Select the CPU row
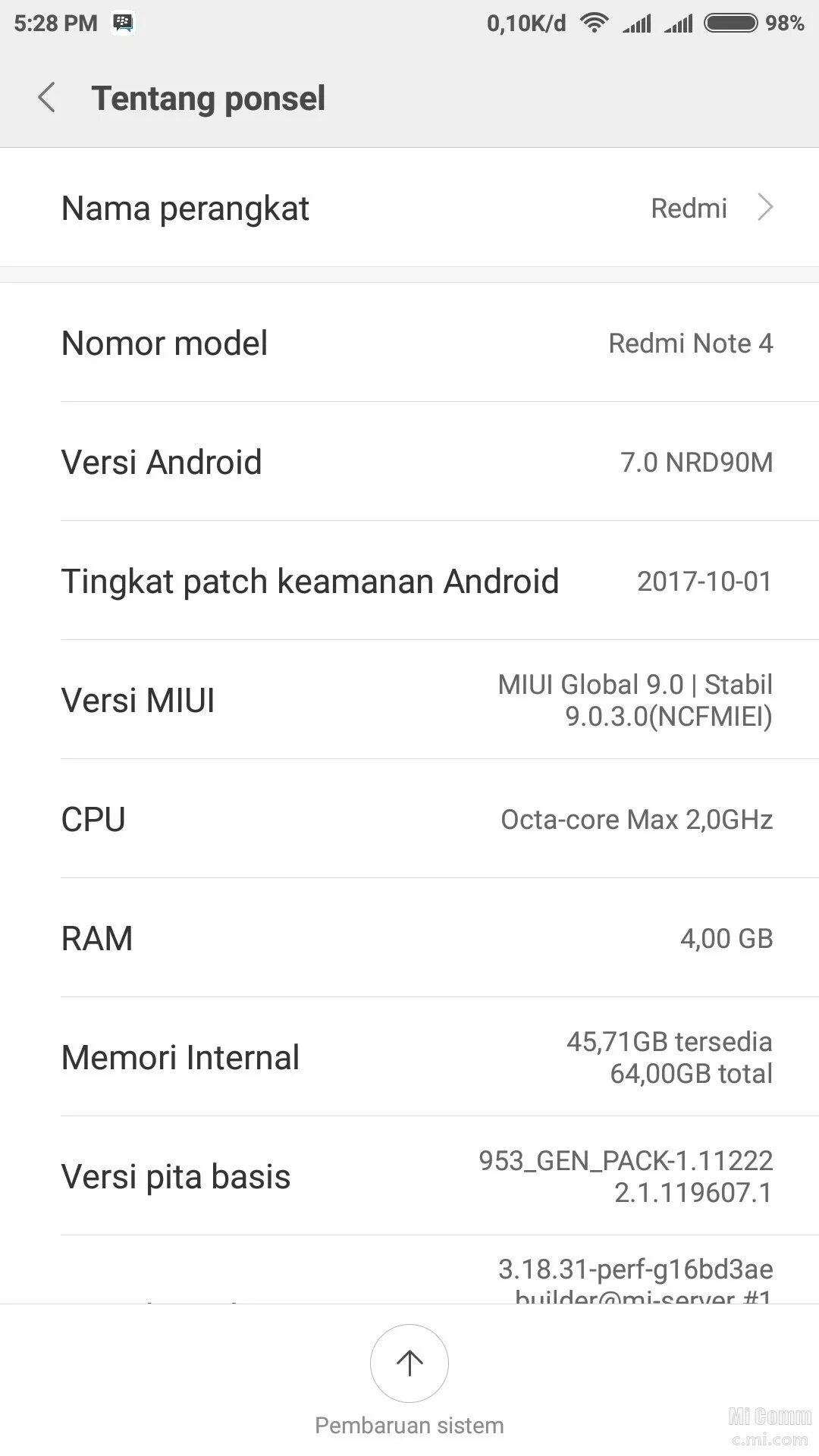This screenshot has width=819, height=1456. click(x=409, y=819)
